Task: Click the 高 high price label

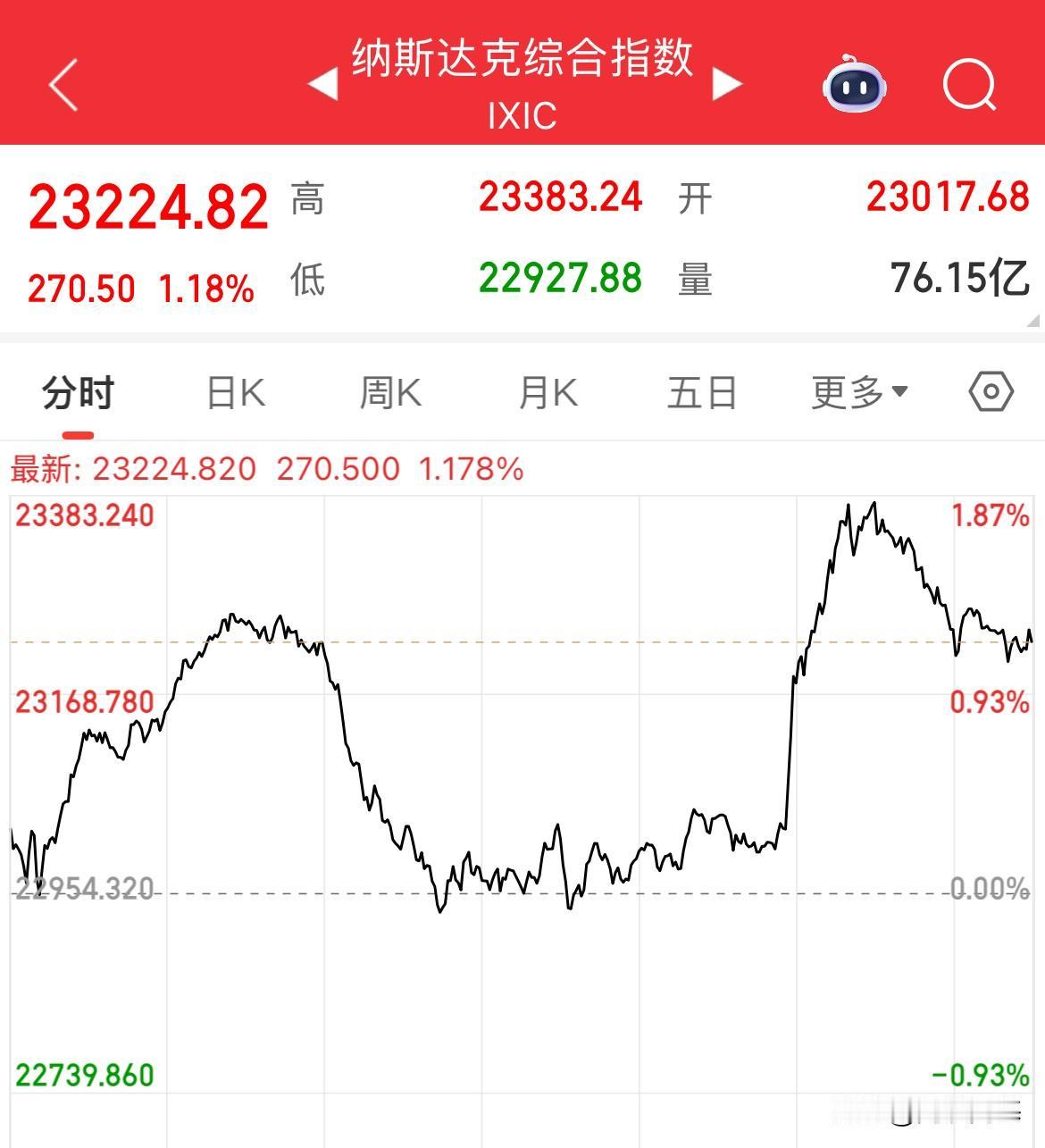Action: pyautogui.click(x=306, y=202)
